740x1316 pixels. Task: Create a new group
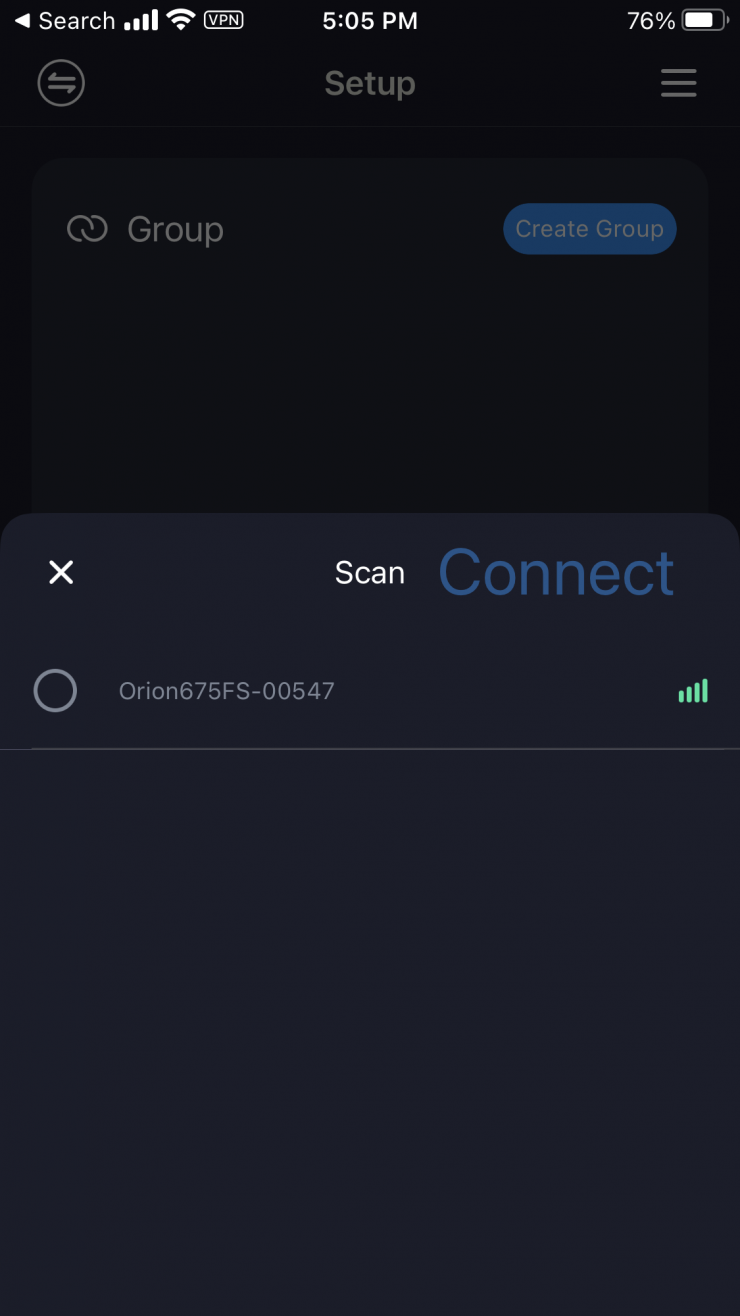point(589,229)
